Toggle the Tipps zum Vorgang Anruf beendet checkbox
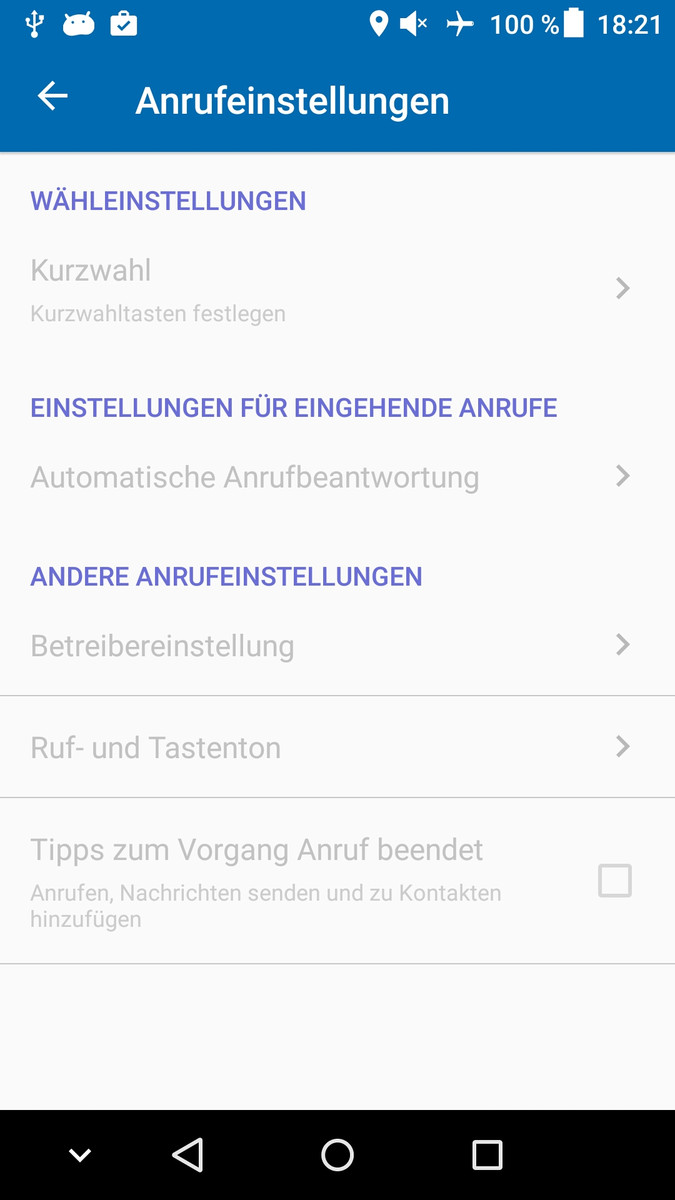Viewport: 675px width, 1200px height. [614, 881]
